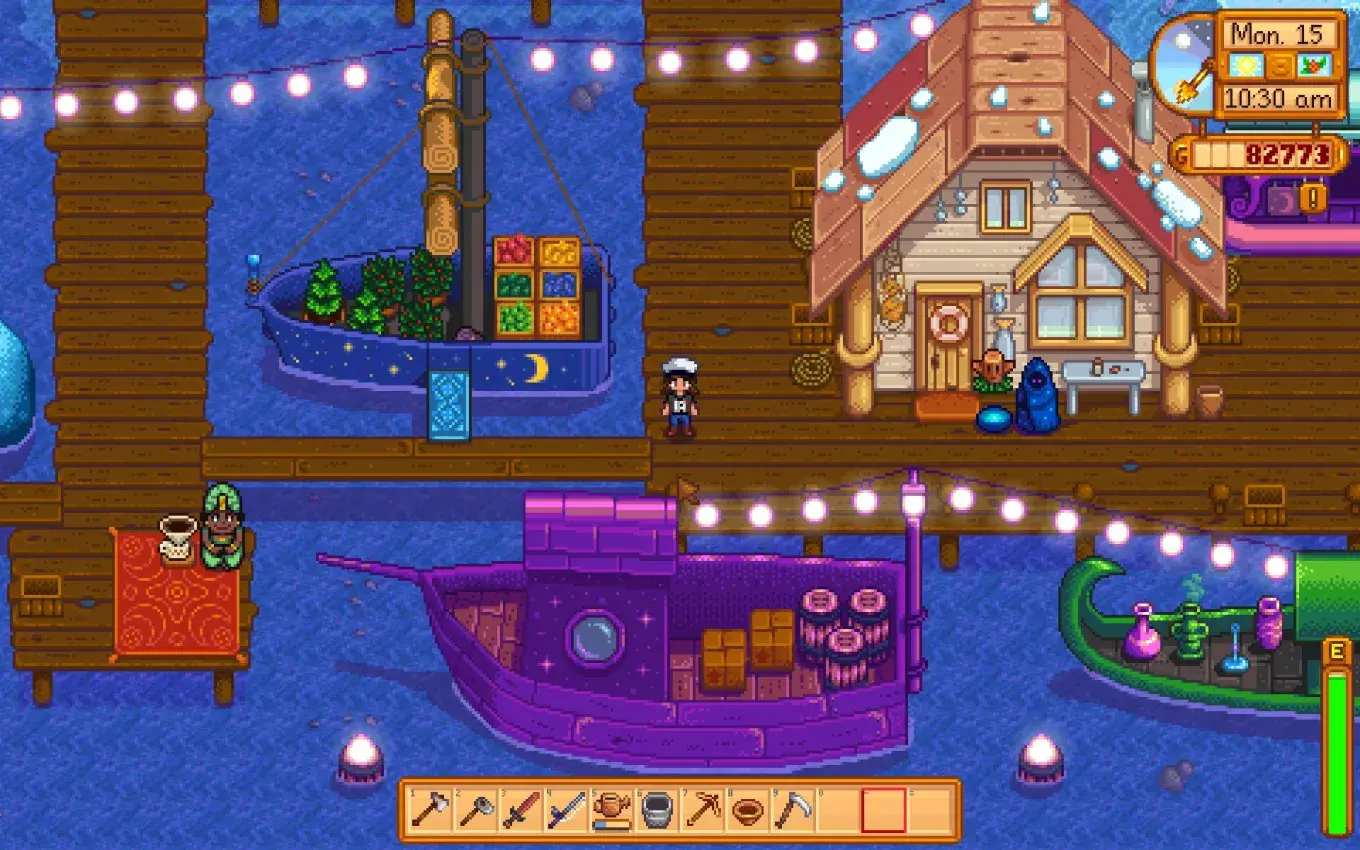Image resolution: width=1360 pixels, height=850 pixels.
Task: Select the pail in slot 6
Action: click(x=656, y=809)
